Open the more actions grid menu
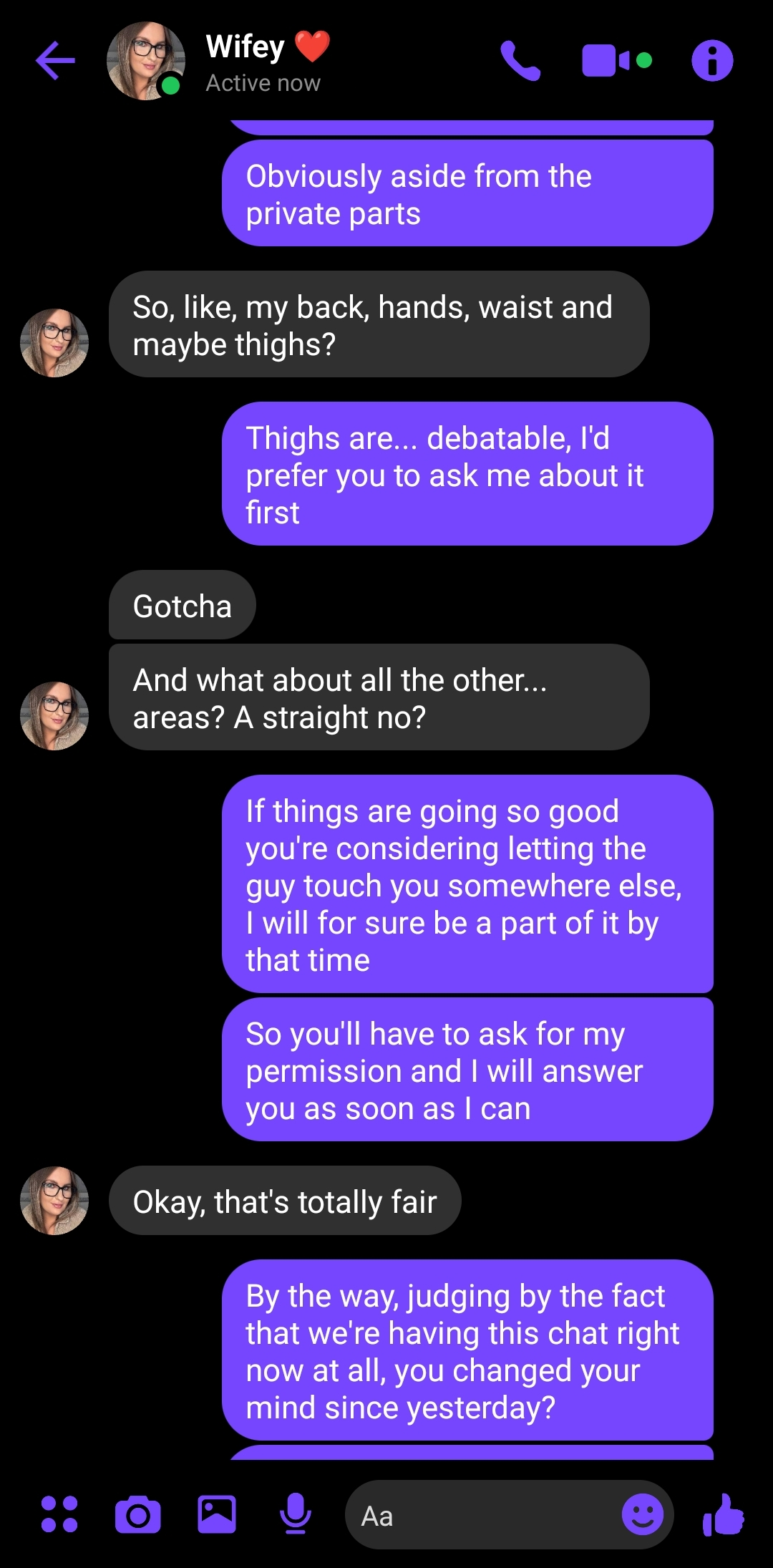Image resolution: width=773 pixels, height=1568 pixels. pos(59,1514)
